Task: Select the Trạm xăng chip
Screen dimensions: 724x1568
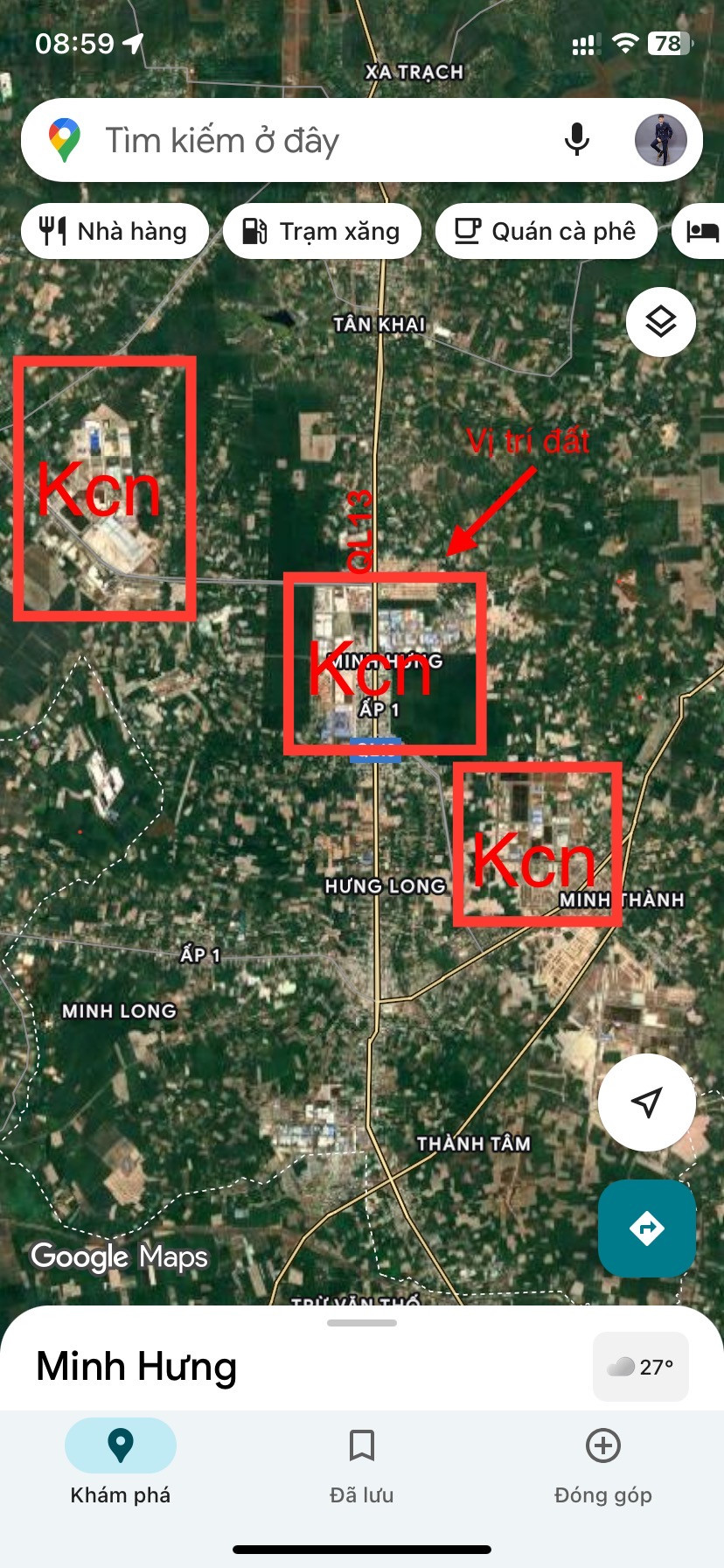Action: [322, 231]
